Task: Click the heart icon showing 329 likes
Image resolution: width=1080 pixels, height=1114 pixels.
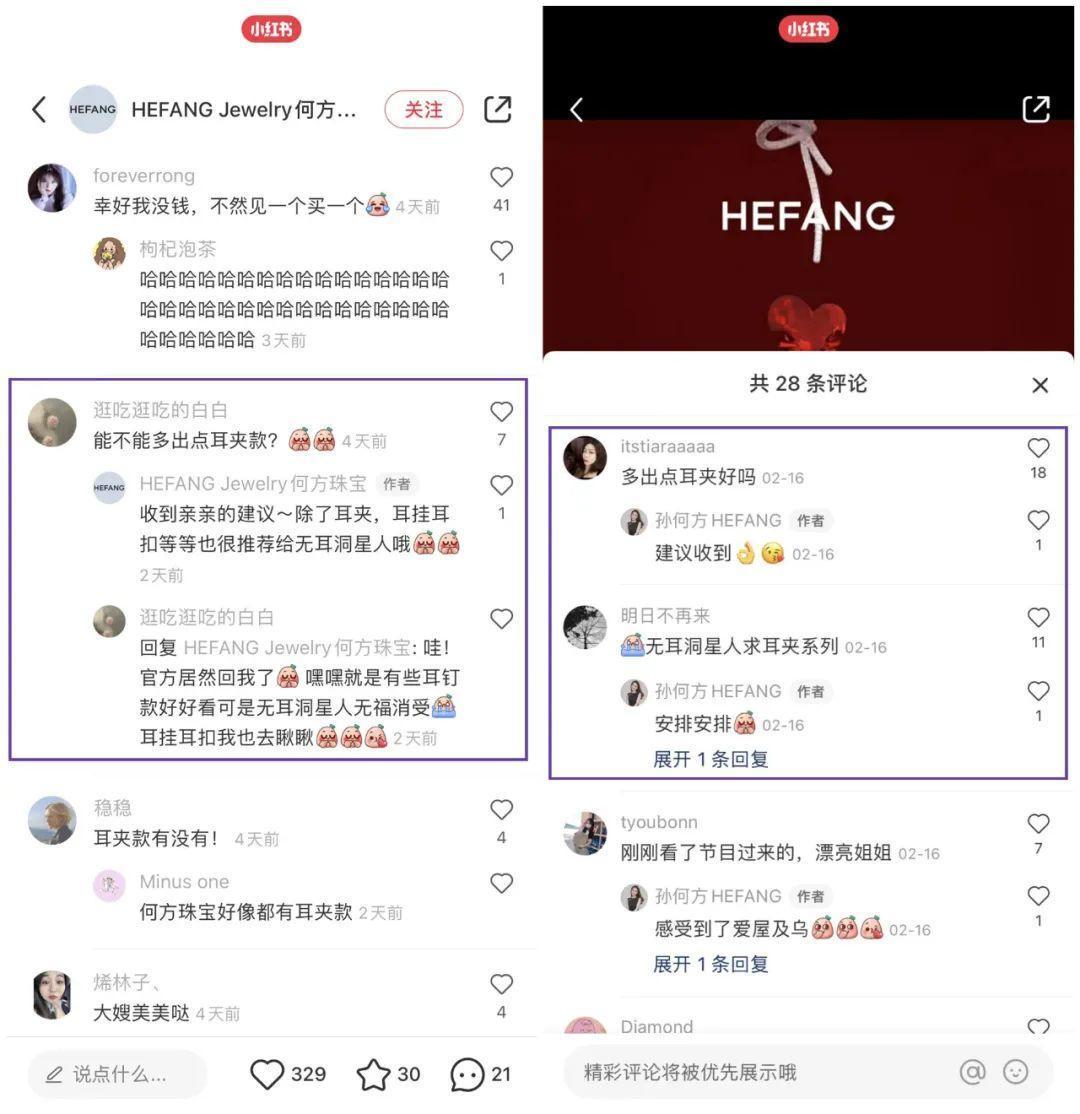Action: (267, 1073)
